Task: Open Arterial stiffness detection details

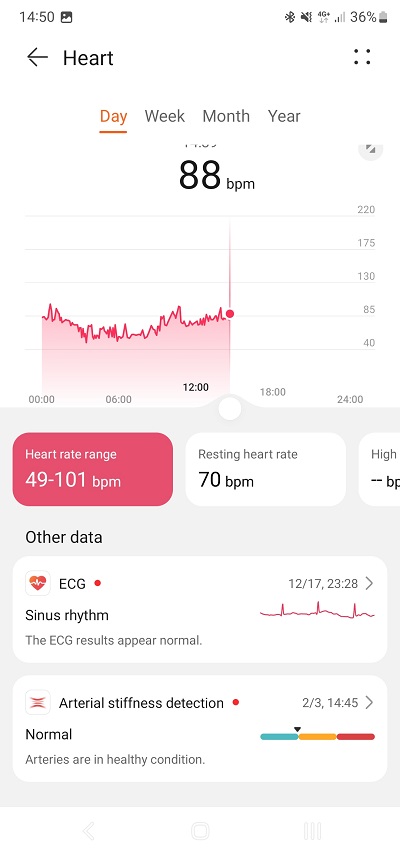Action: (200, 729)
